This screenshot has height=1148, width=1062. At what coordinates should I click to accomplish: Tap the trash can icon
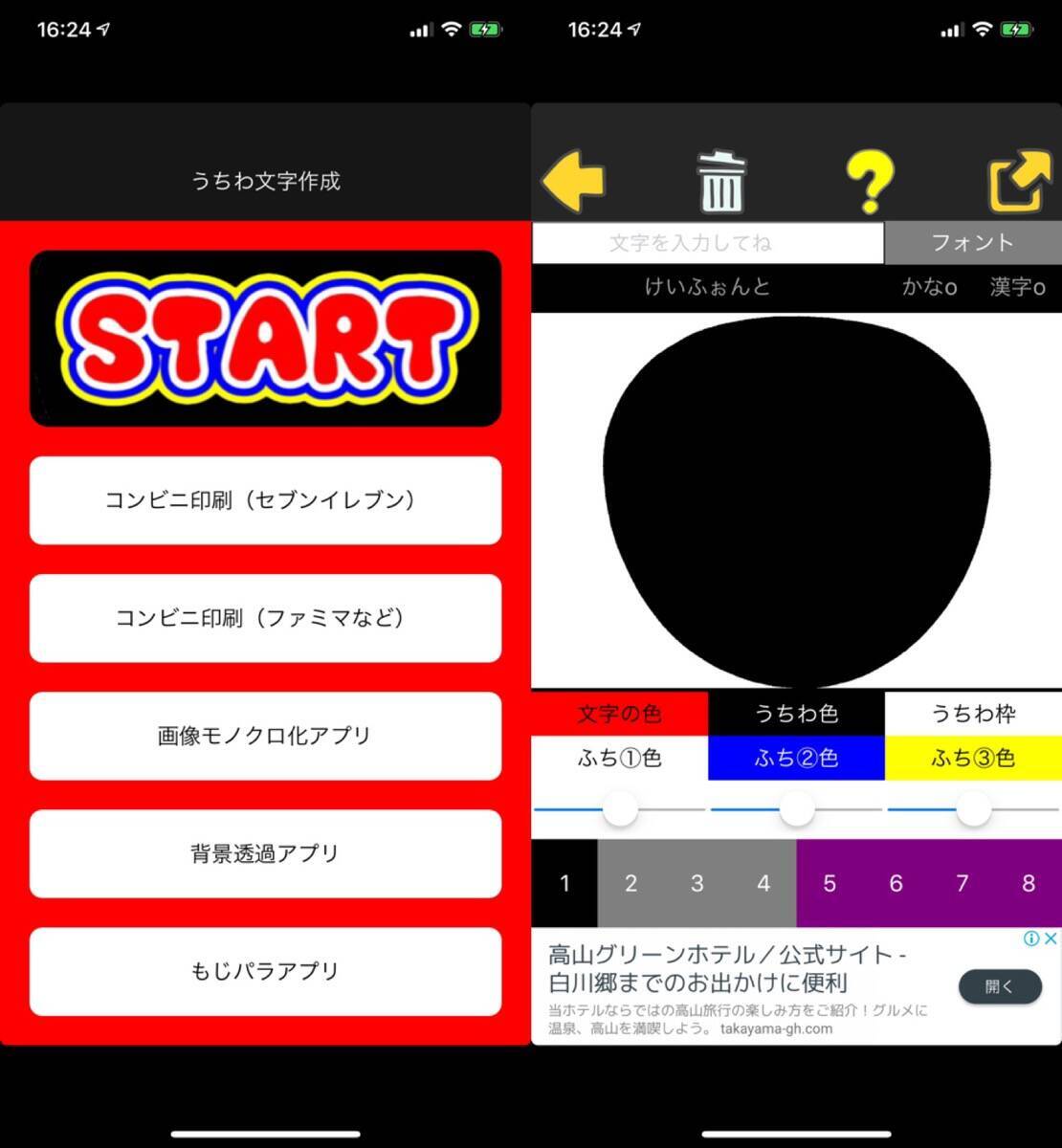[x=721, y=181]
